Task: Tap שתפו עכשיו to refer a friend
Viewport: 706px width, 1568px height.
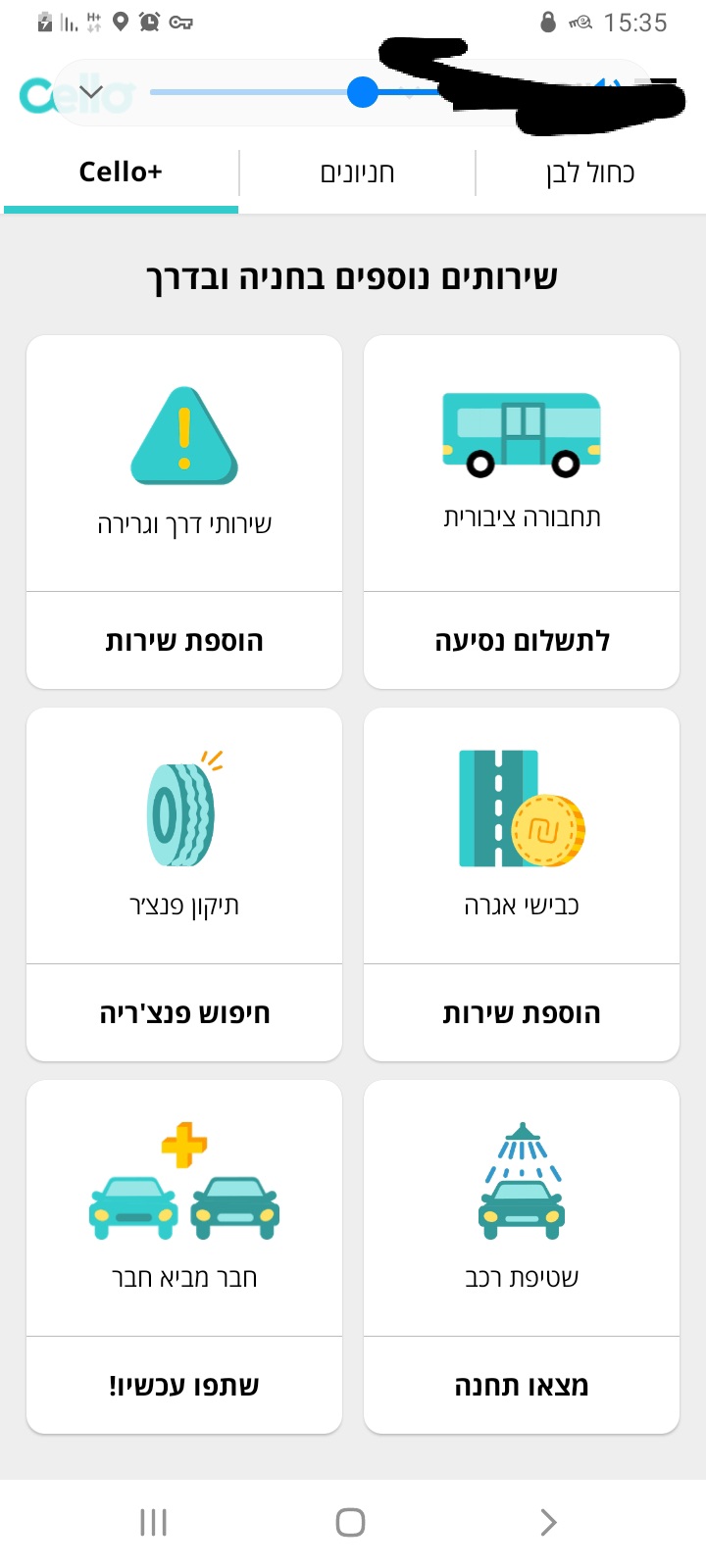Action: [184, 1386]
